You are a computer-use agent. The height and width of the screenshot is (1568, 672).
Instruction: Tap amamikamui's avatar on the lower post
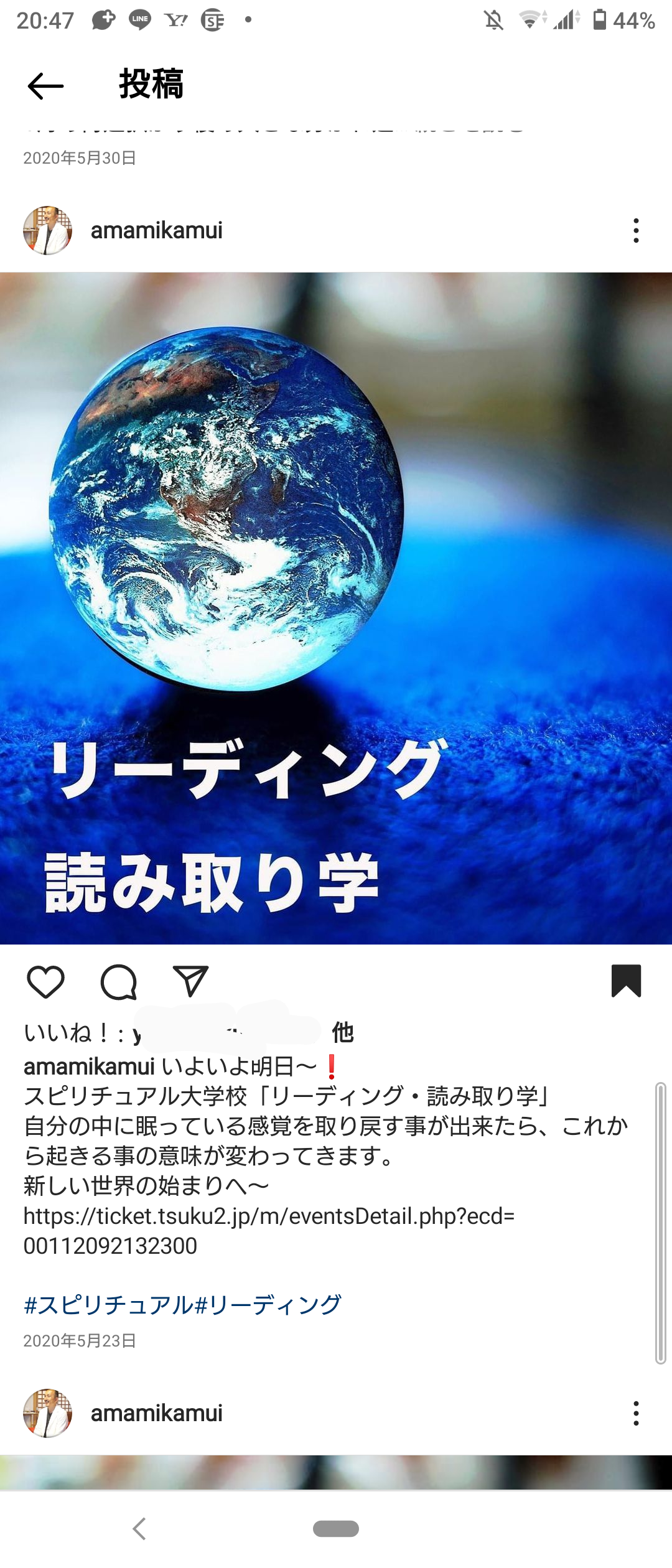coord(48,1414)
